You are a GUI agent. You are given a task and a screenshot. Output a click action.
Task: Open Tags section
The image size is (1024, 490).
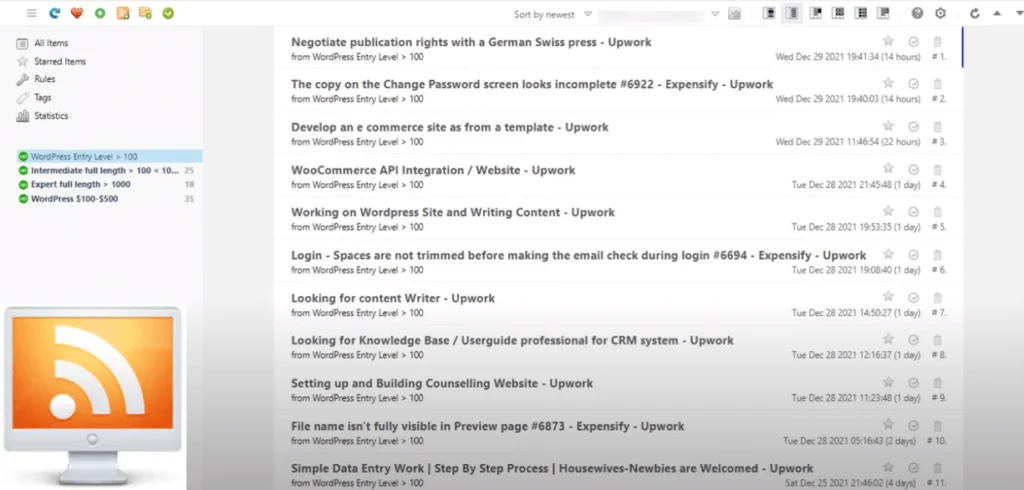pos(42,97)
